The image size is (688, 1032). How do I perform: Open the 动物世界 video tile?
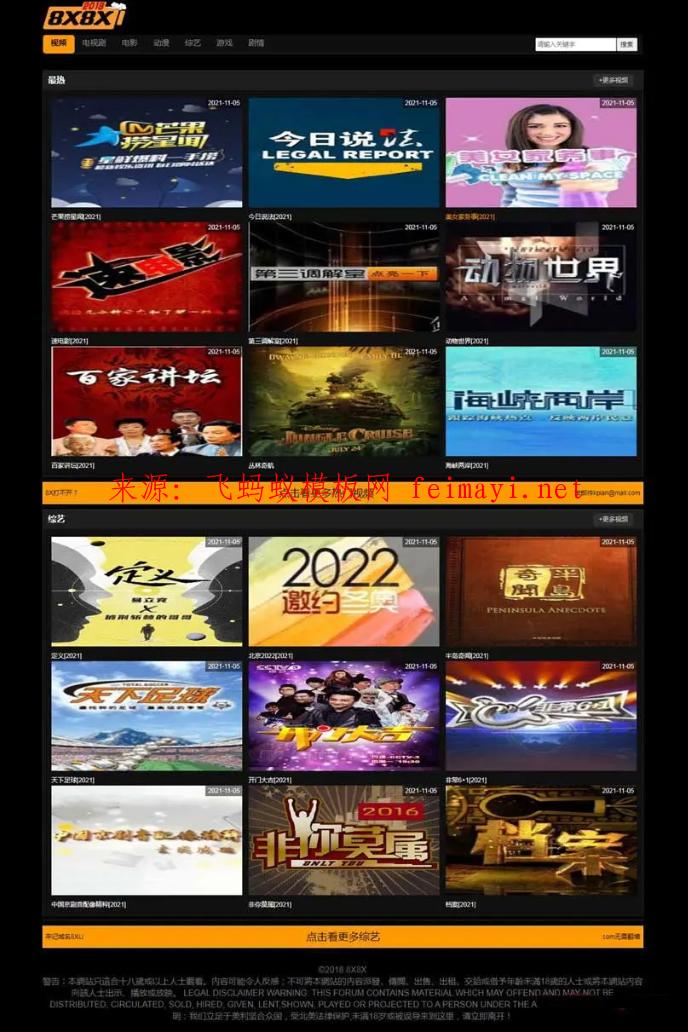540,277
